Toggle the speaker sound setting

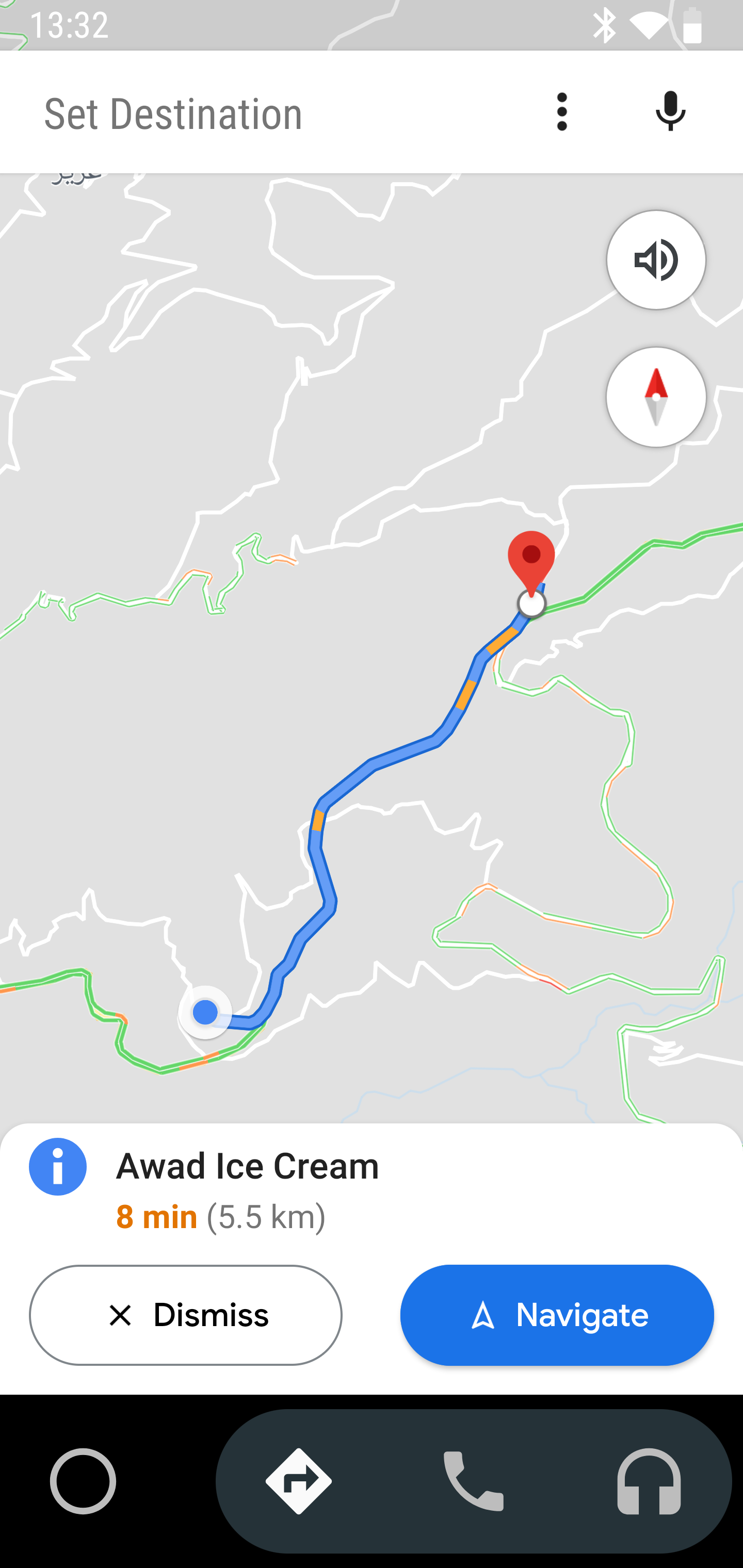coord(656,260)
